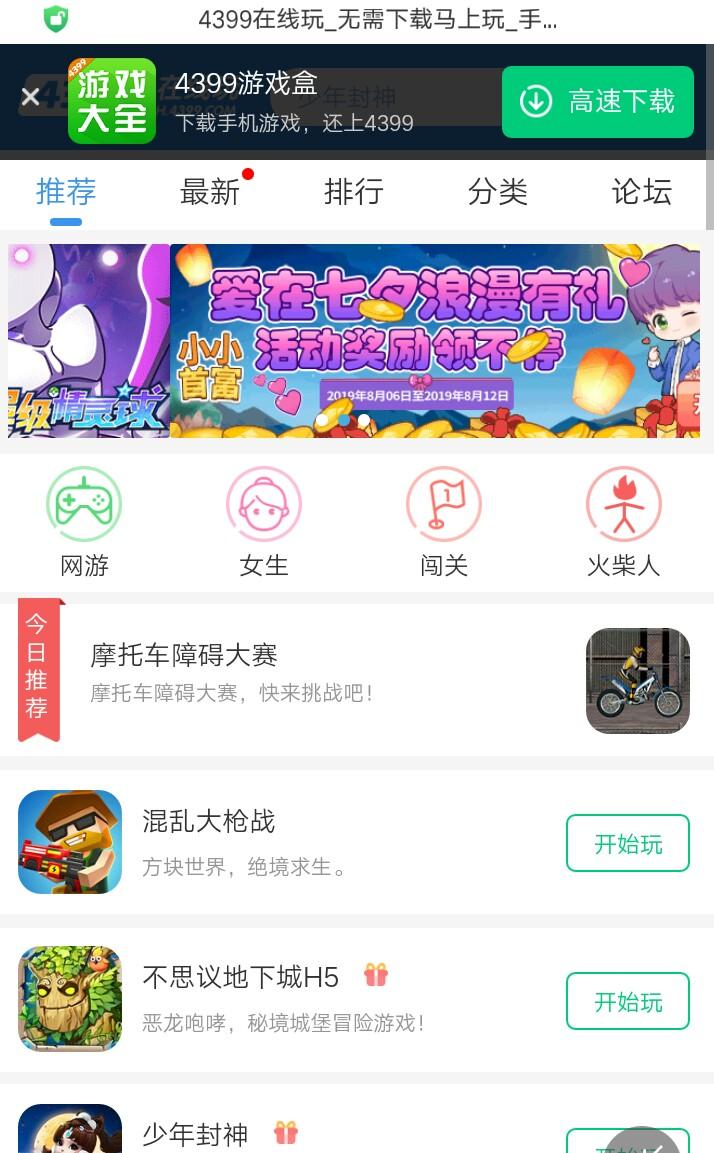Tap 开始玩 for 不思议地下城H5
Viewport: 714px width, 1153px height.
627,1001
